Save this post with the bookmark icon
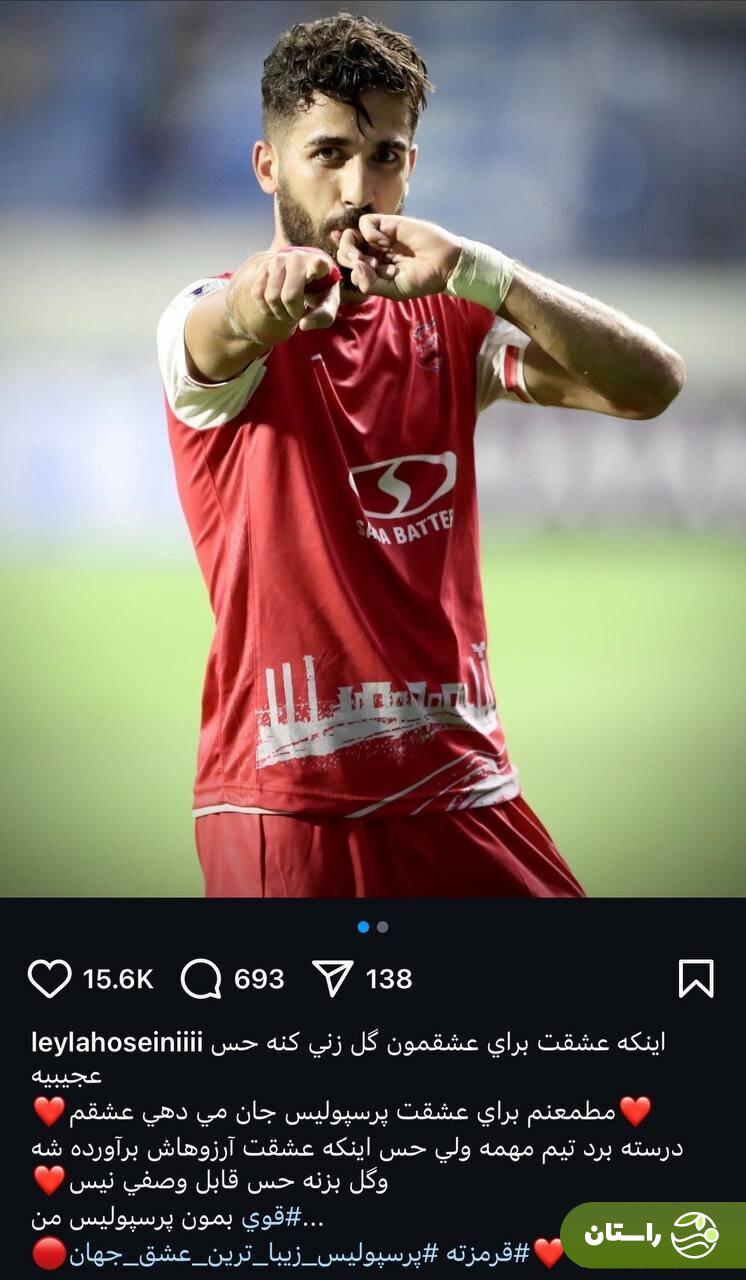 point(696,978)
